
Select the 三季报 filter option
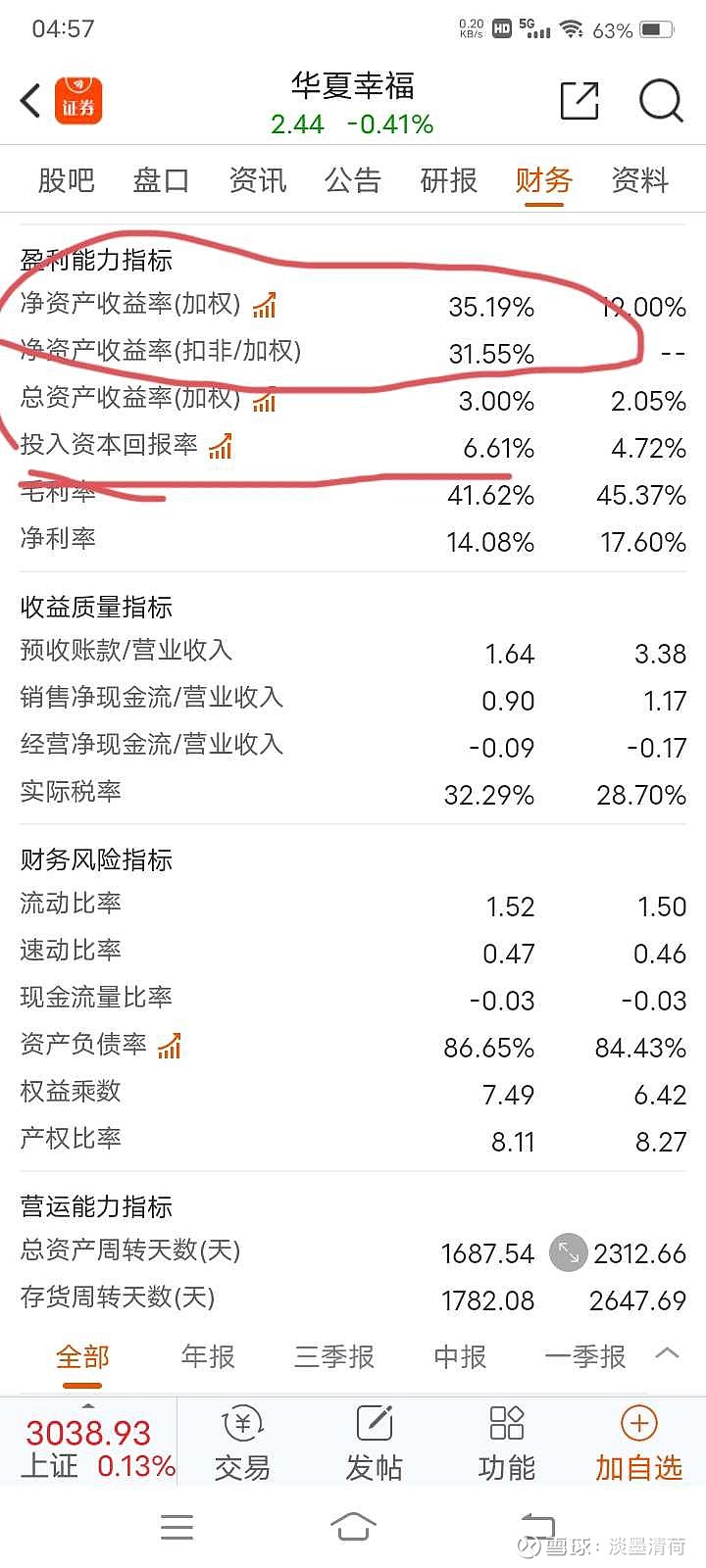tap(333, 1357)
